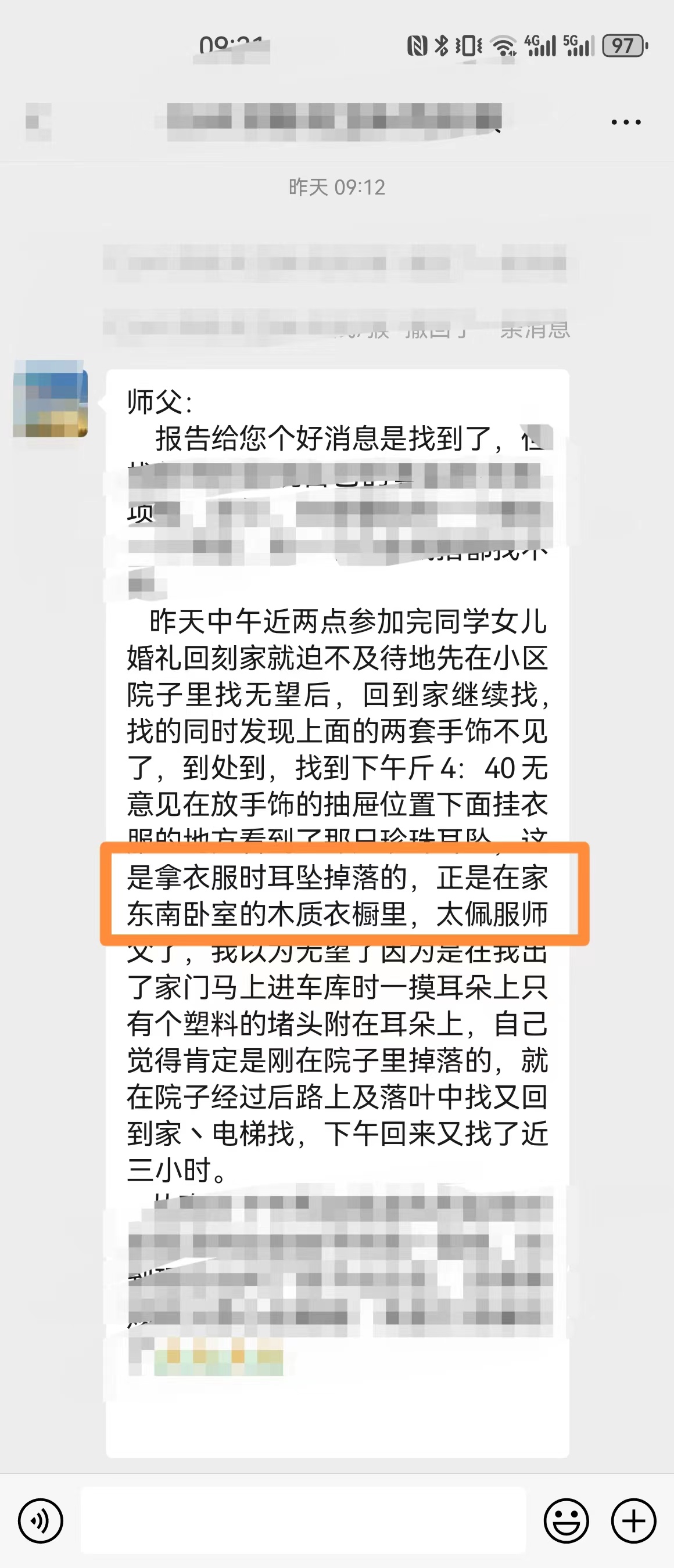Open the emoji sticker panel
The height and width of the screenshot is (1568, 674).
point(565,1521)
